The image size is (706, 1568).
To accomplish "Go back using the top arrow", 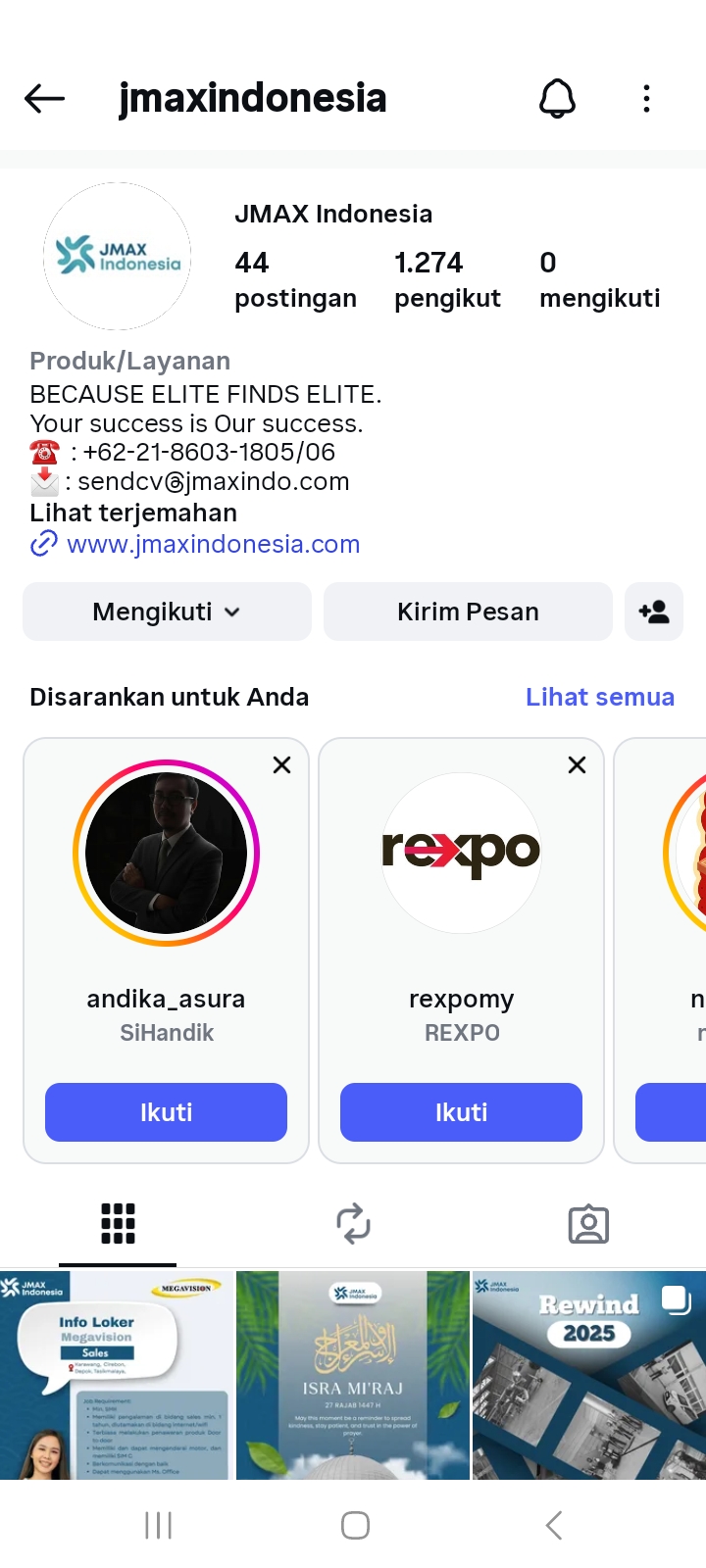I will (45, 98).
